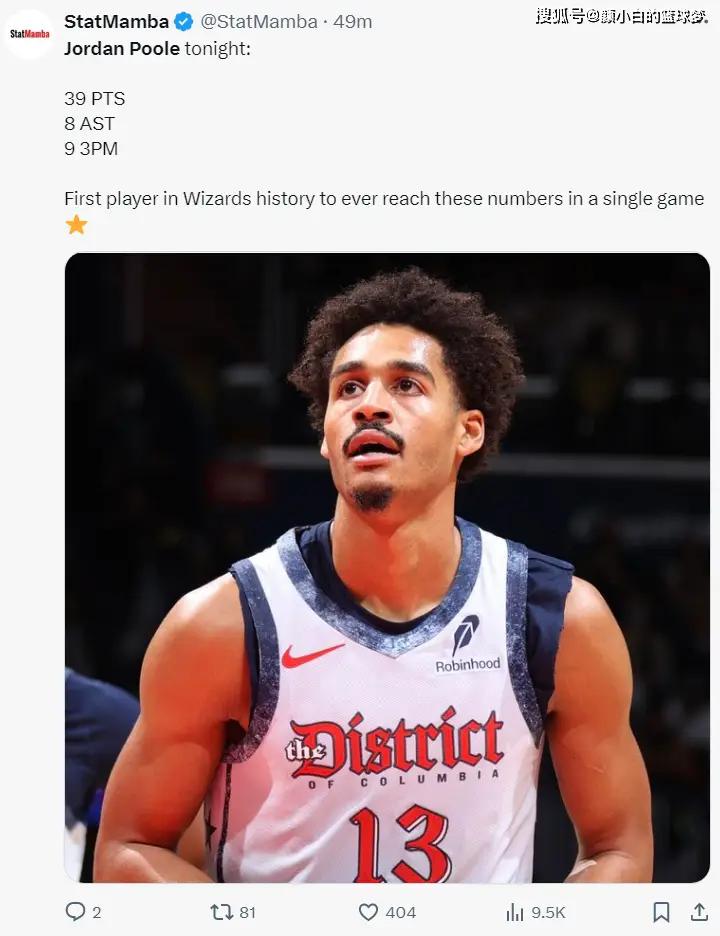Open the Jordan Poole photo
Viewport: 720px width, 936px height.
(387, 567)
